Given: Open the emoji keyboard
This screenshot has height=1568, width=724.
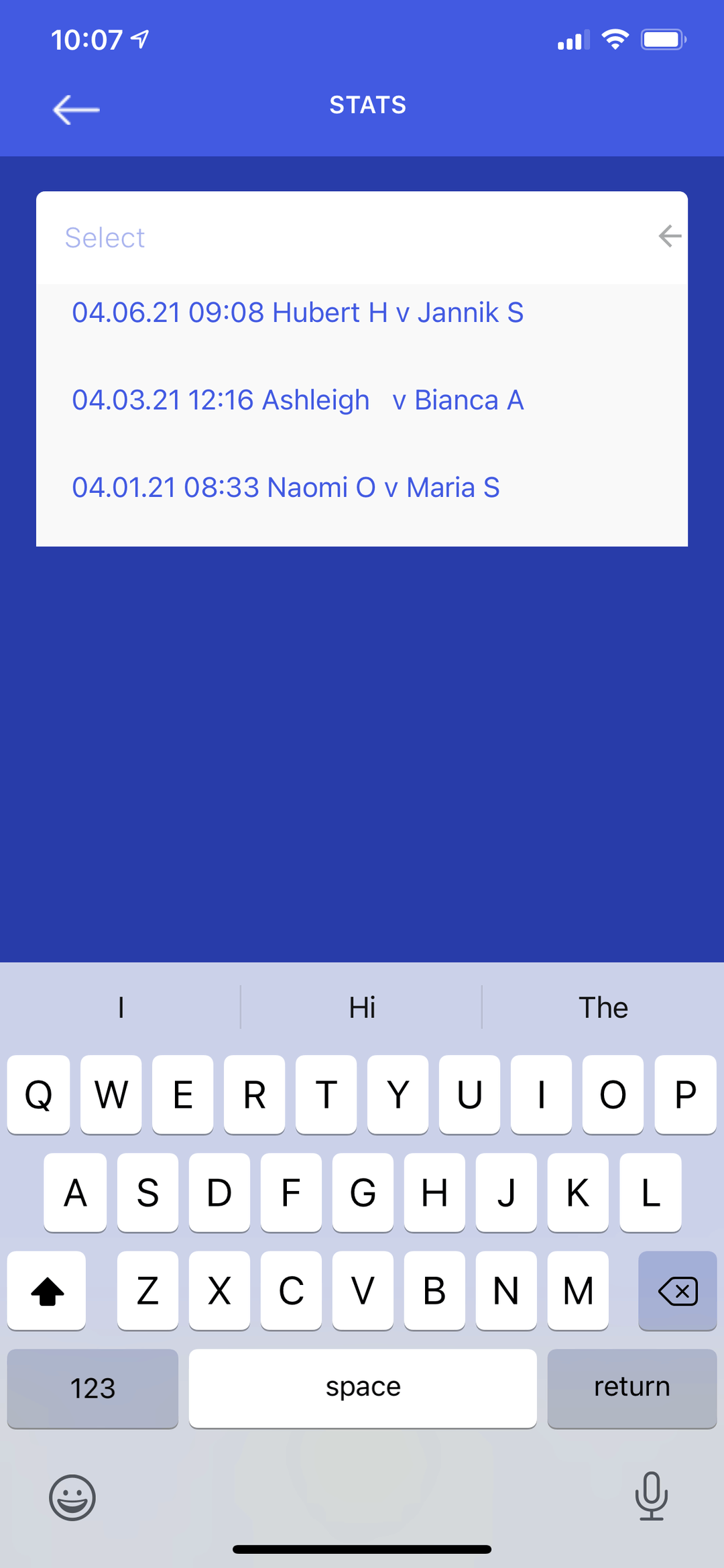Looking at the screenshot, I should [x=72, y=1497].
